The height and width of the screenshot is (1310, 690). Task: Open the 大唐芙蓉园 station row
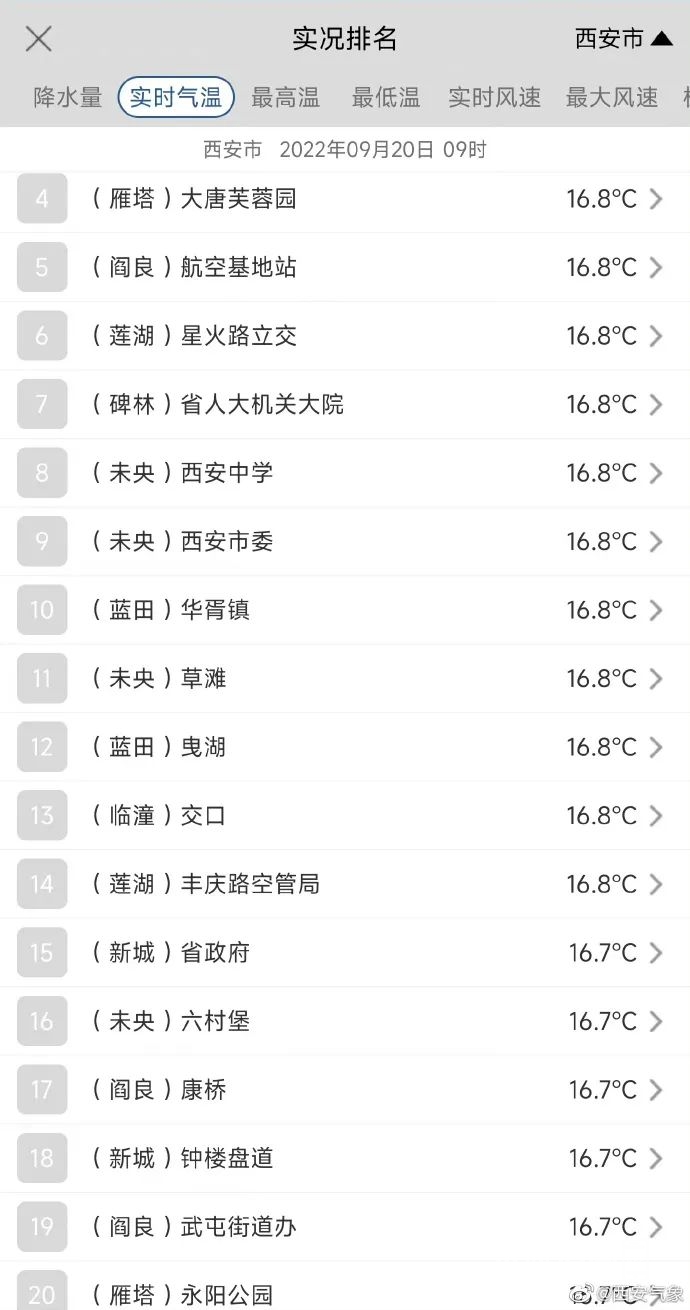pos(345,199)
